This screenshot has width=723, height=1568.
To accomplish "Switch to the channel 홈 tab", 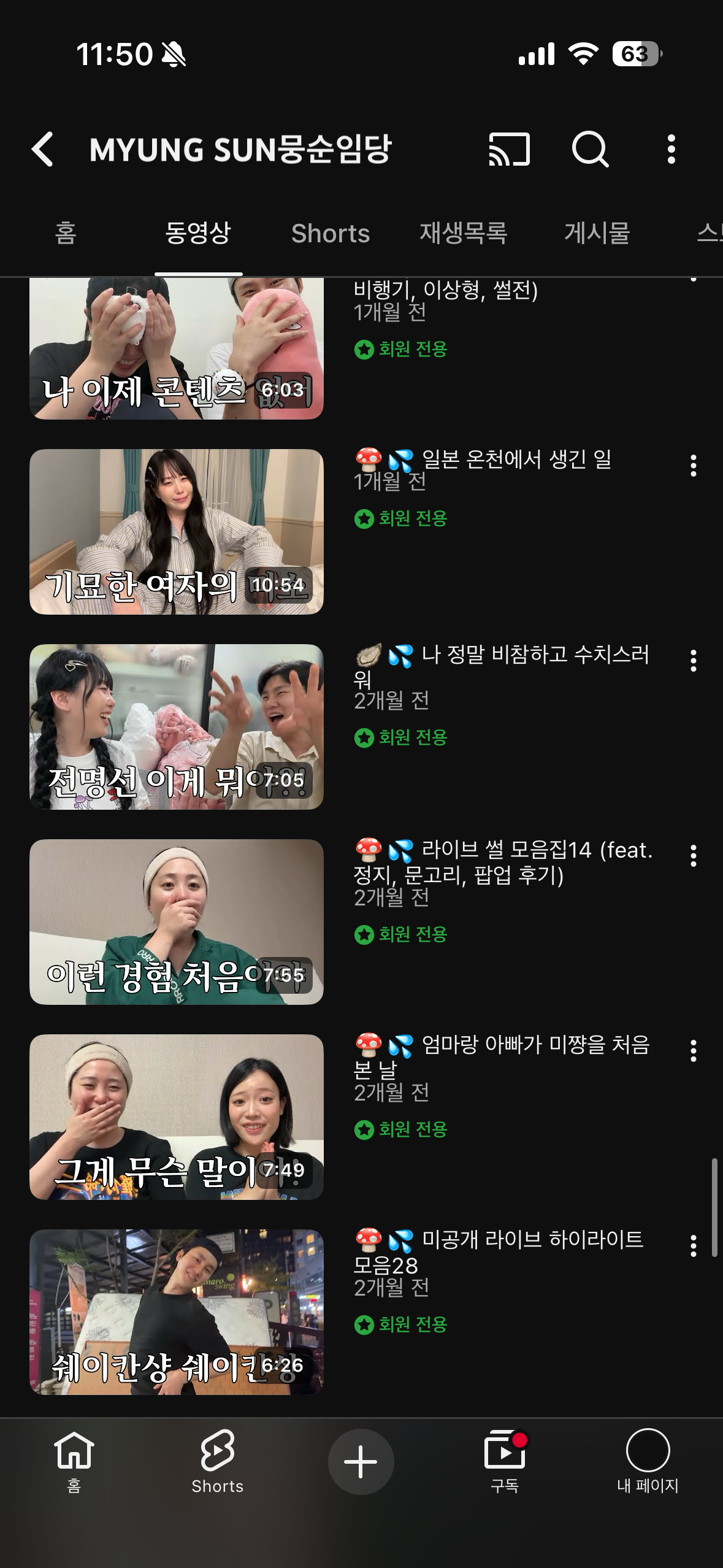I will [x=66, y=233].
